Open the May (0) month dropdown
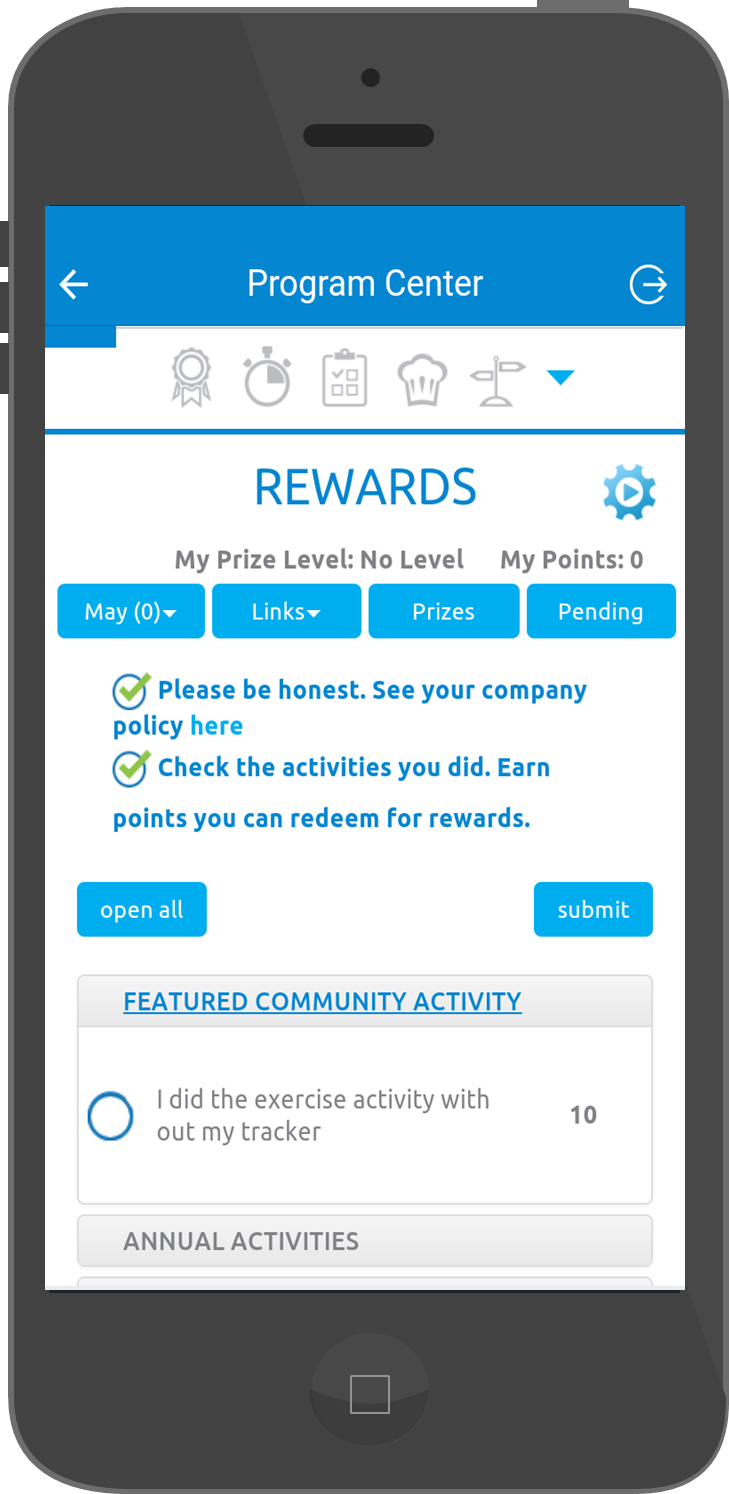 coord(131,611)
